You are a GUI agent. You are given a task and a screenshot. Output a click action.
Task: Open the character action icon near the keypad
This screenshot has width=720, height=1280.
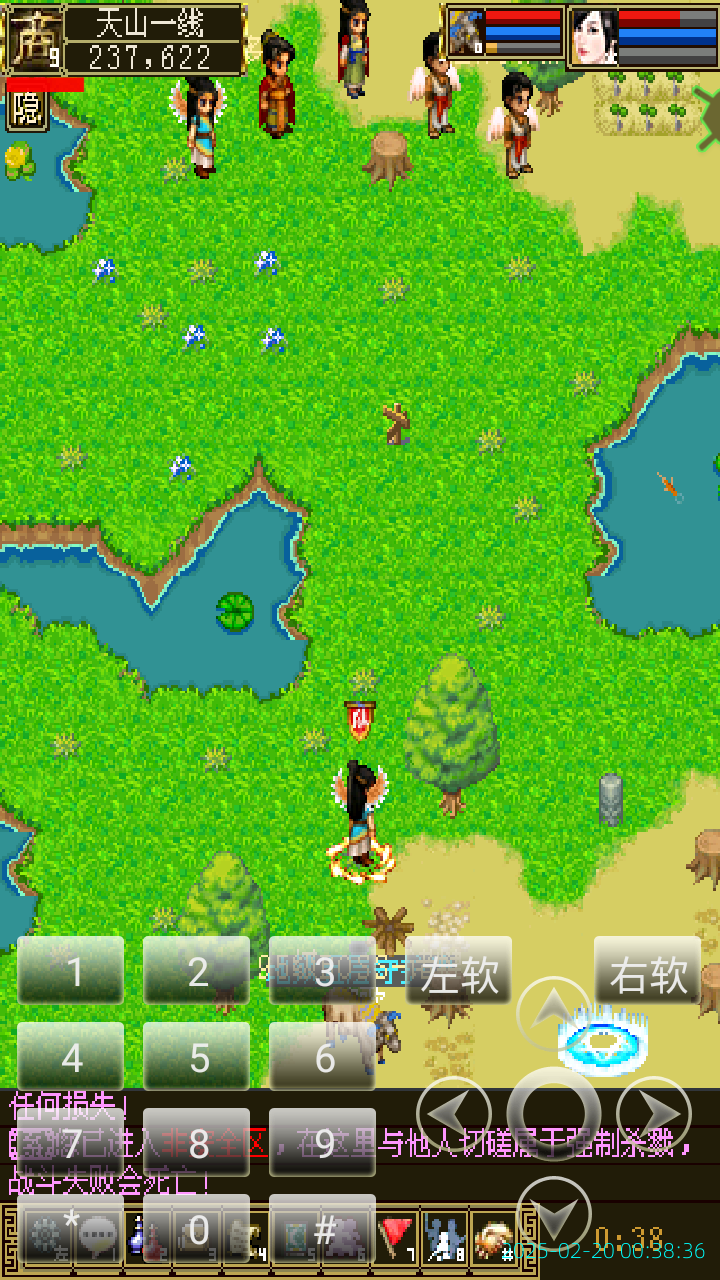click(444, 1240)
